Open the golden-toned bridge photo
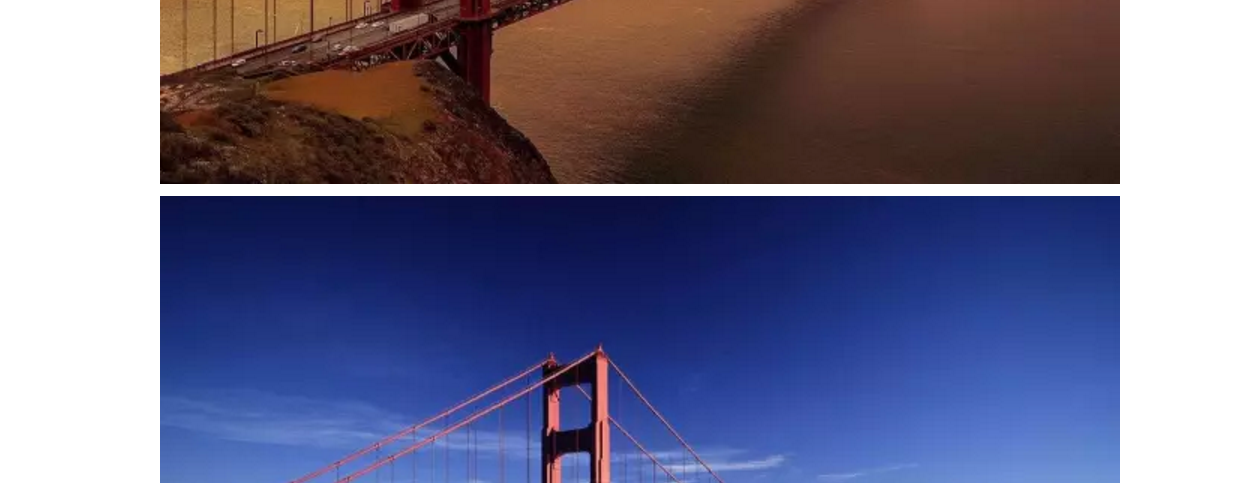1237x483 pixels. (x=639, y=91)
